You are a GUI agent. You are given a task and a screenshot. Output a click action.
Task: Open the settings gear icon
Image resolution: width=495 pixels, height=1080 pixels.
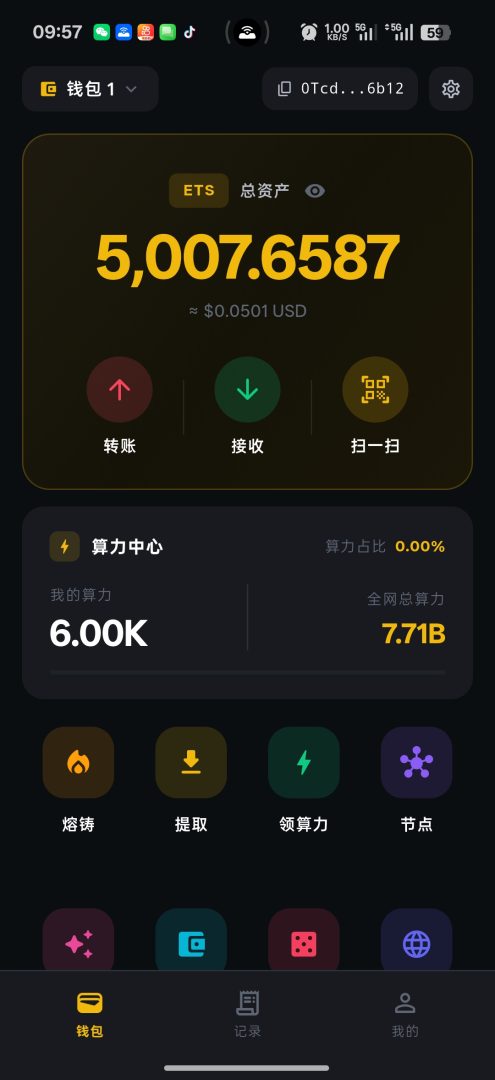[x=450, y=89]
